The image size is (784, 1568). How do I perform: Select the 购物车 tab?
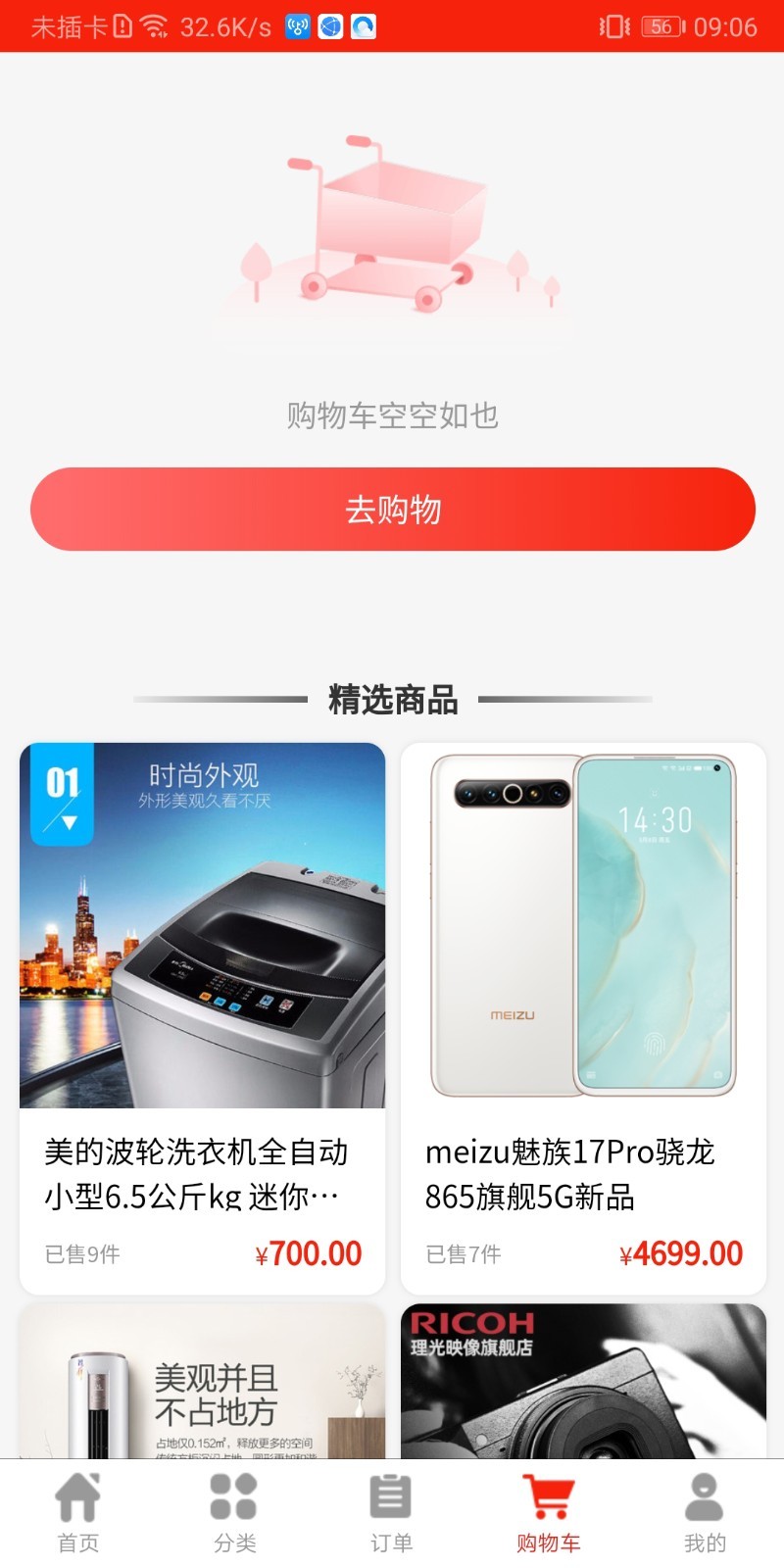point(548,1513)
